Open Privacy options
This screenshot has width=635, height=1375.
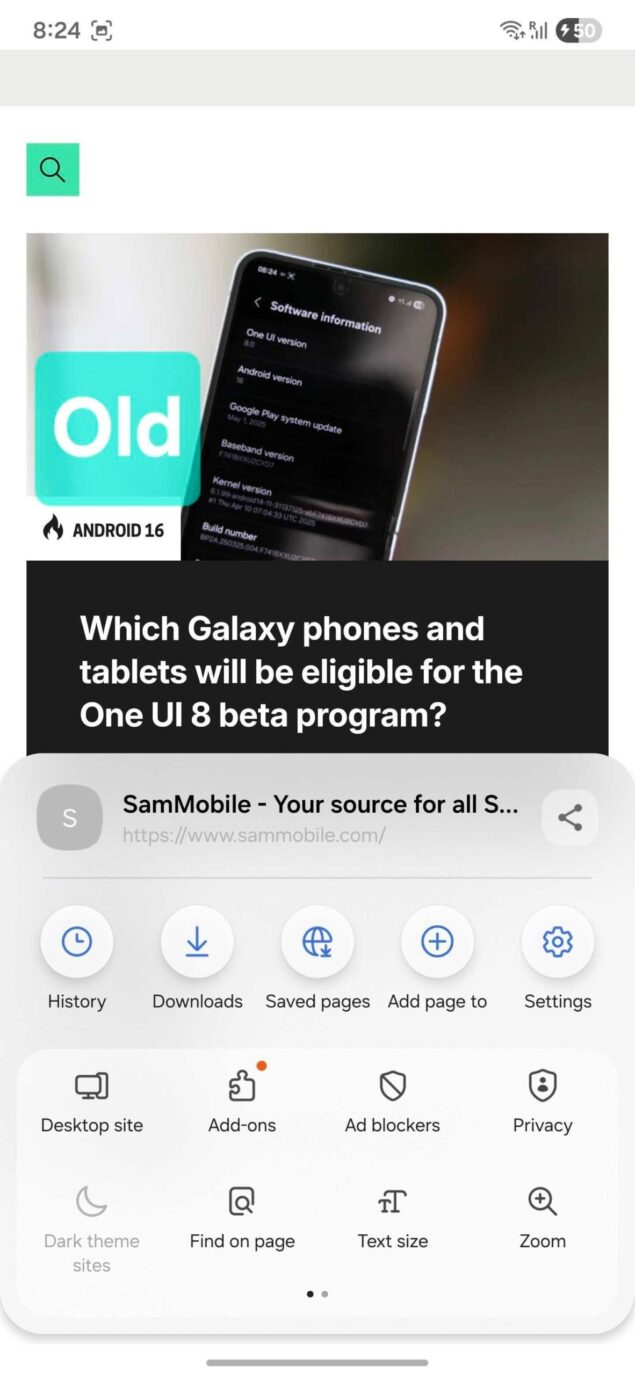click(x=542, y=1102)
